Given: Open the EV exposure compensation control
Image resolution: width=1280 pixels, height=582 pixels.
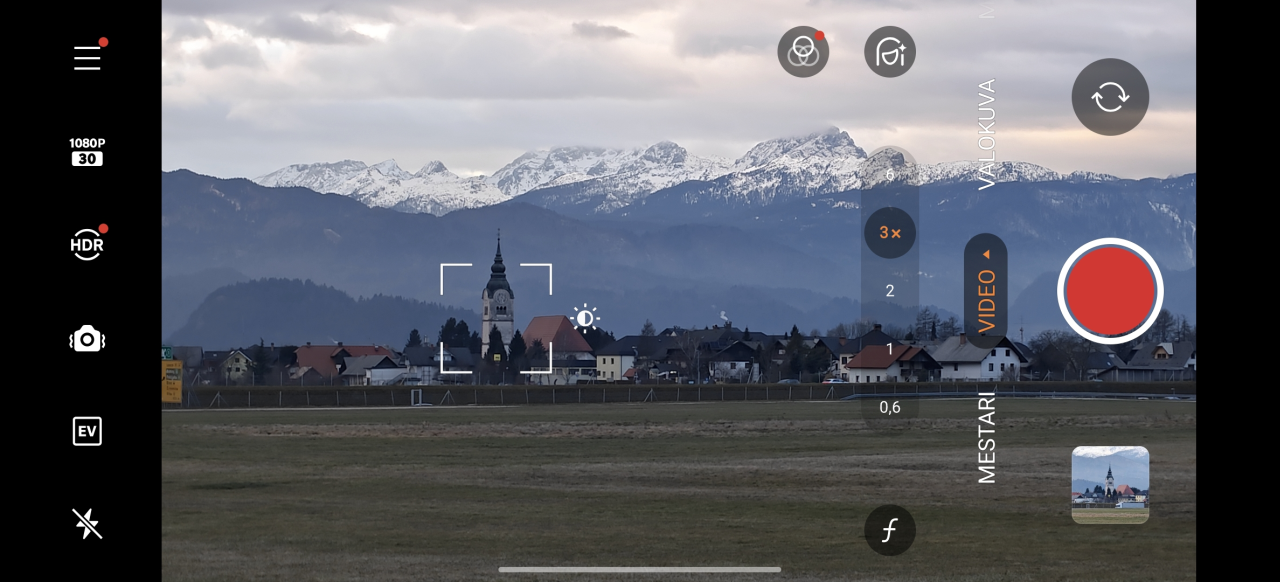Looking at the screenshot, I should point(87,432).
